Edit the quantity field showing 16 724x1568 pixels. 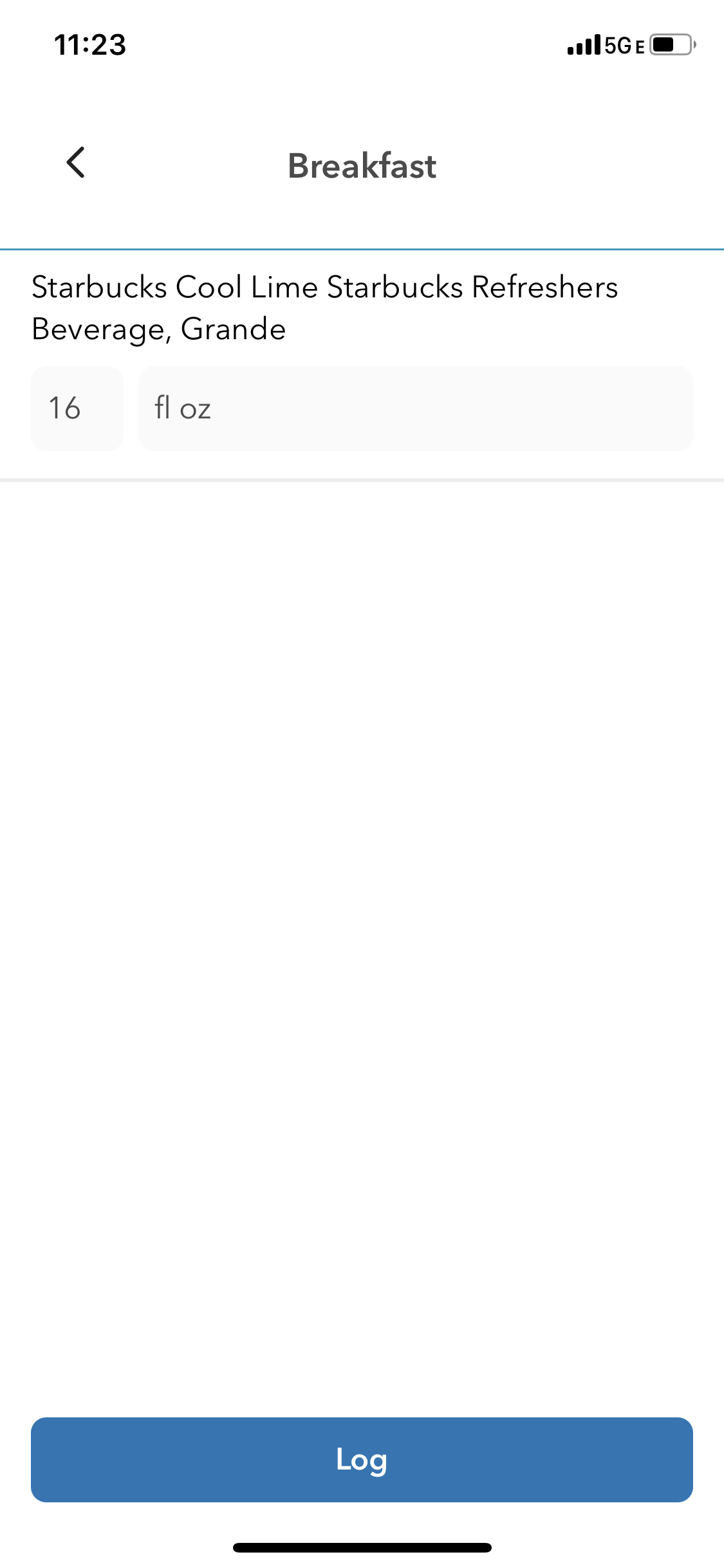click(x=77, y=409)
